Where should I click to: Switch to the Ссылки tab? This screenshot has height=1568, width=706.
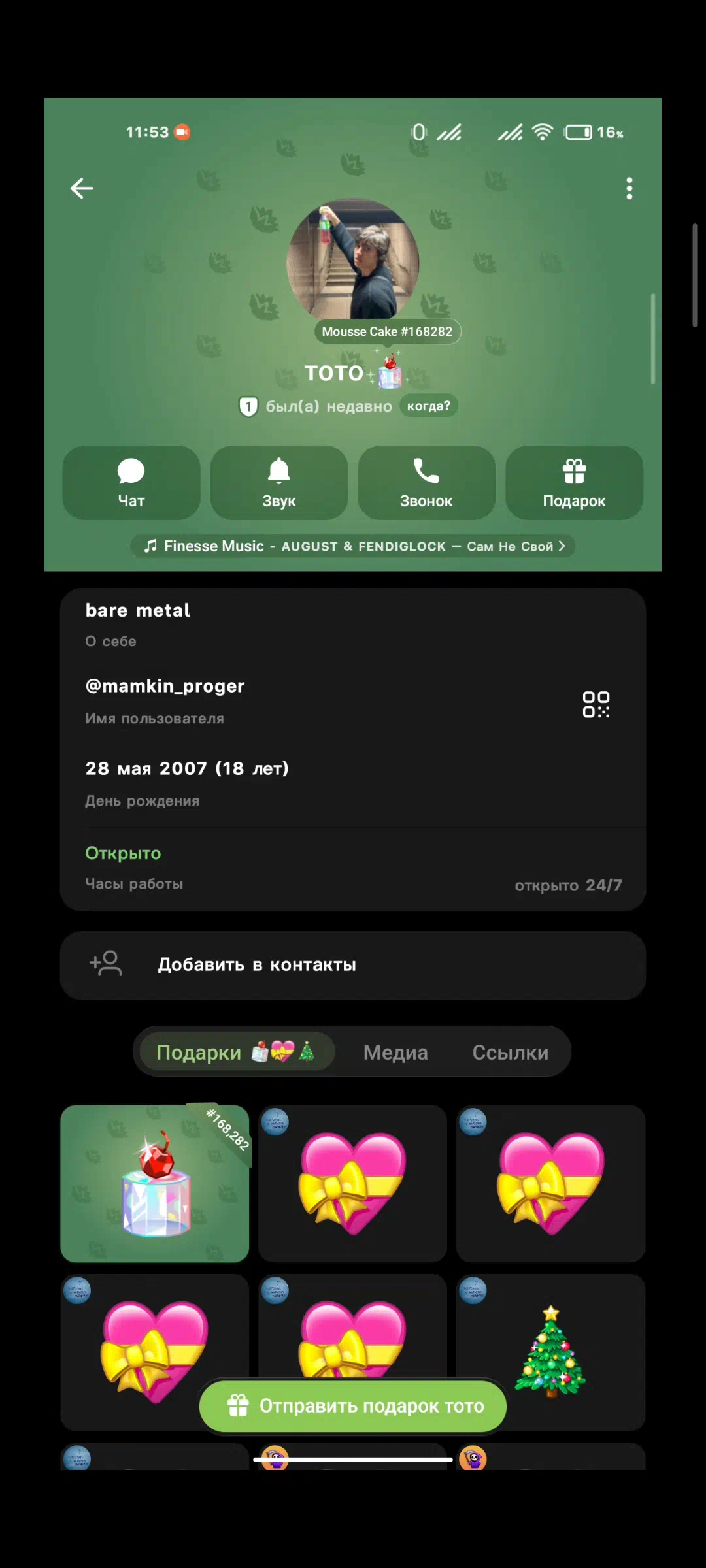pyautogui.click(x=511, y=1053)
